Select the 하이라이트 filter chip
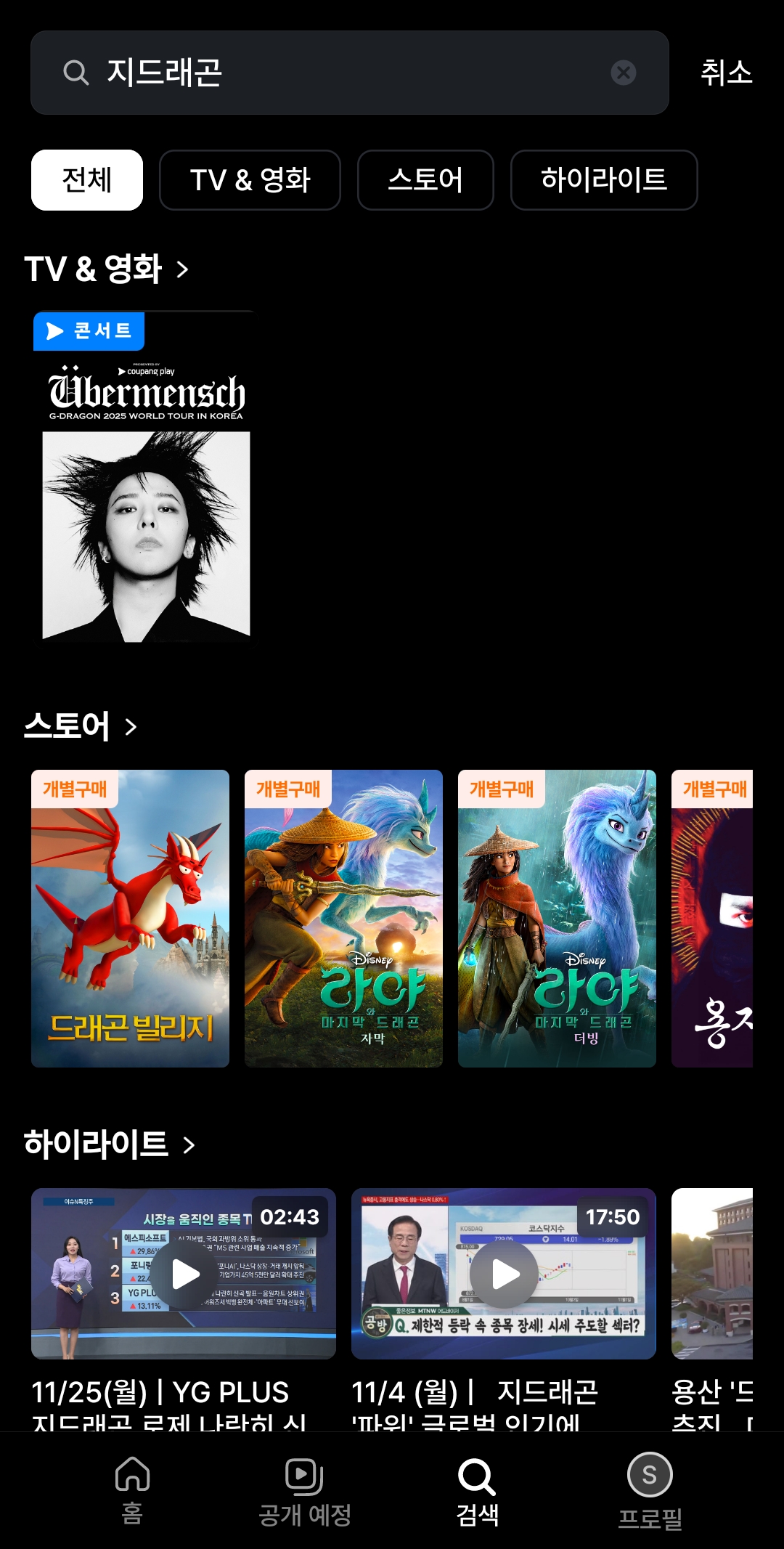784x1549 pixels. (x=605, y=180)
